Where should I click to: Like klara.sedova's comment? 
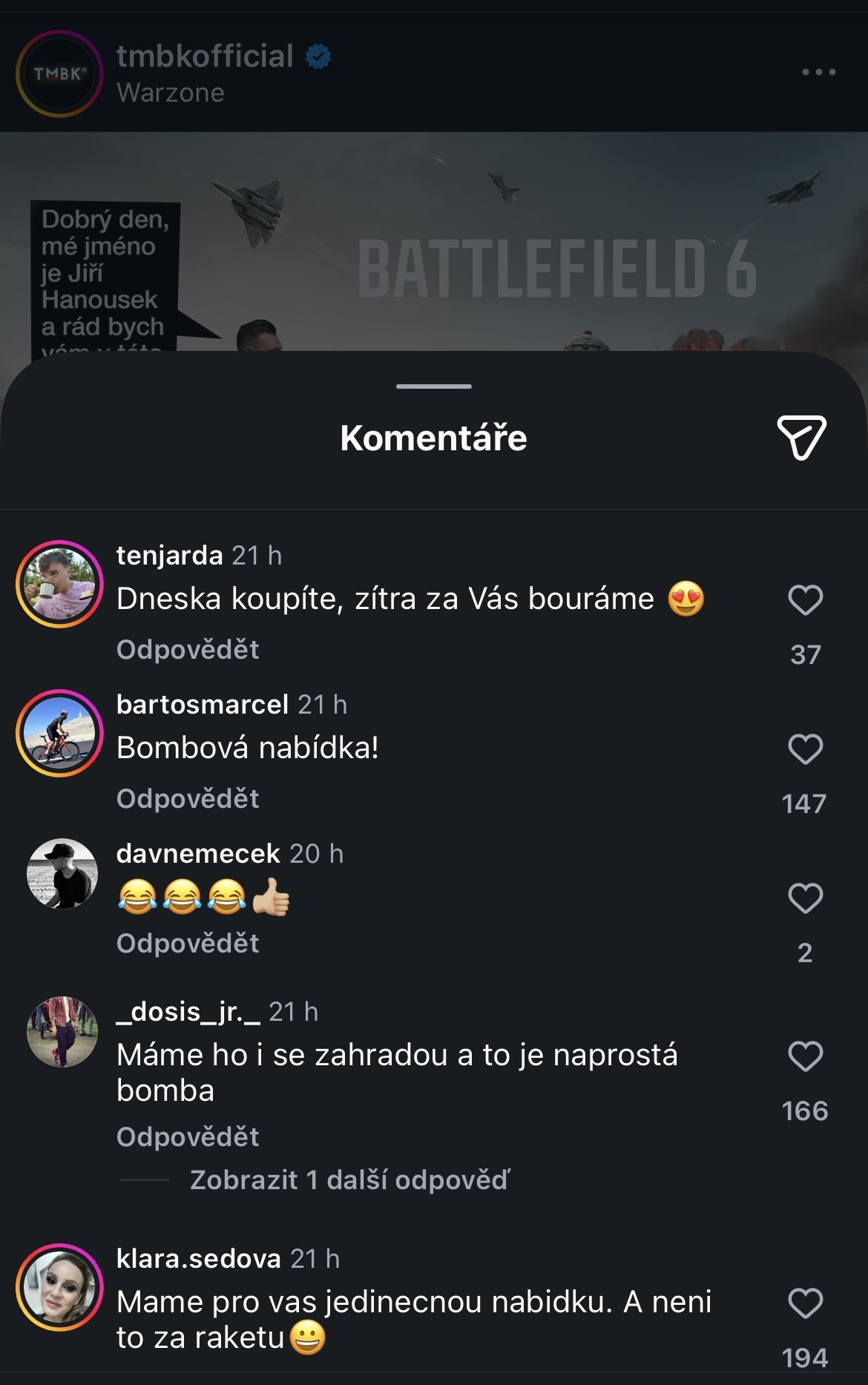pyautogui.click(x=805, y=1303)
